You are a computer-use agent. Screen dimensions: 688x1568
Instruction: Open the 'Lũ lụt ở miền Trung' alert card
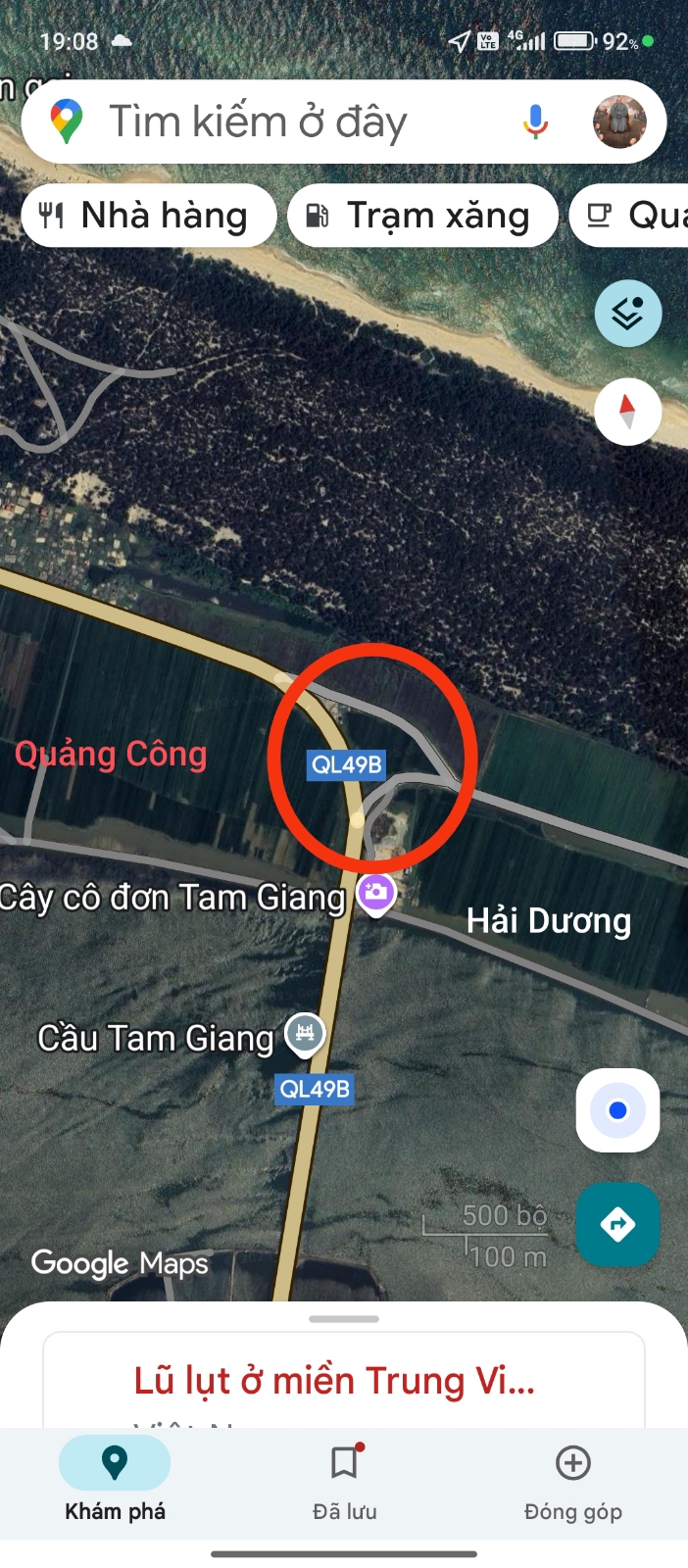[x=343, y=1380]
